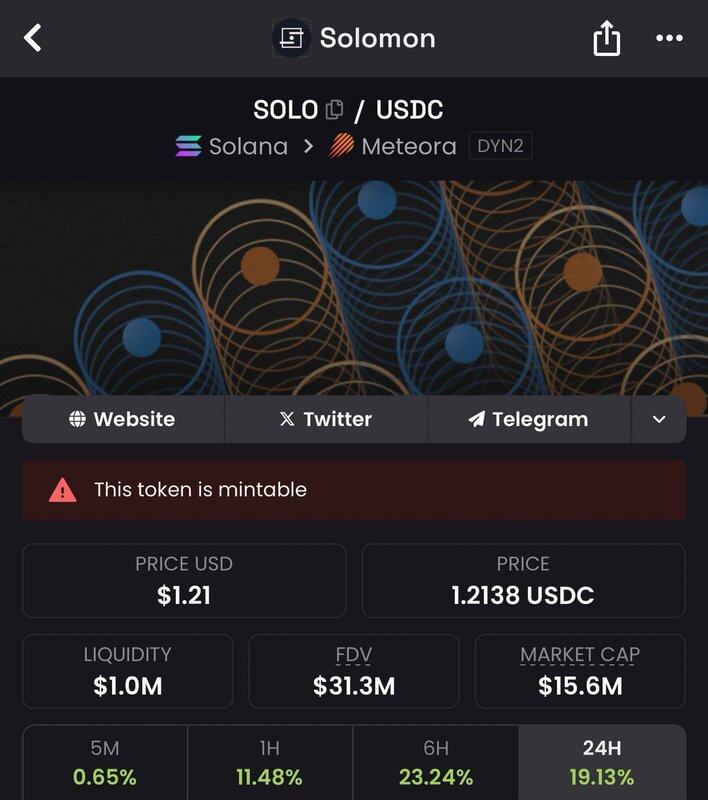Go back using the top-left arrow
The height and width of the screenshot is (800, 708).
(33, 39)
